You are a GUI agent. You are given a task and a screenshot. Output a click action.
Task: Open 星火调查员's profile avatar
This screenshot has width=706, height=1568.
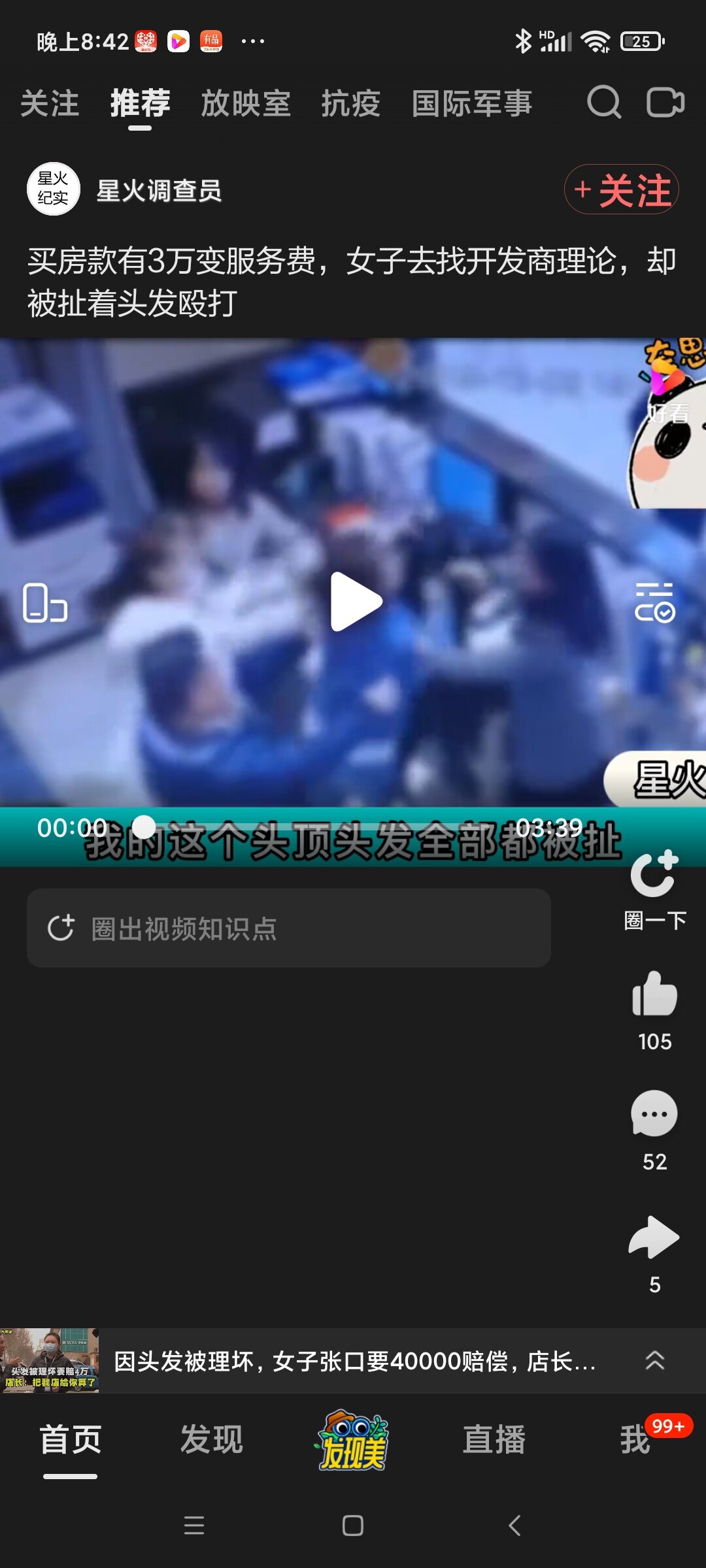tap(54, 189)
